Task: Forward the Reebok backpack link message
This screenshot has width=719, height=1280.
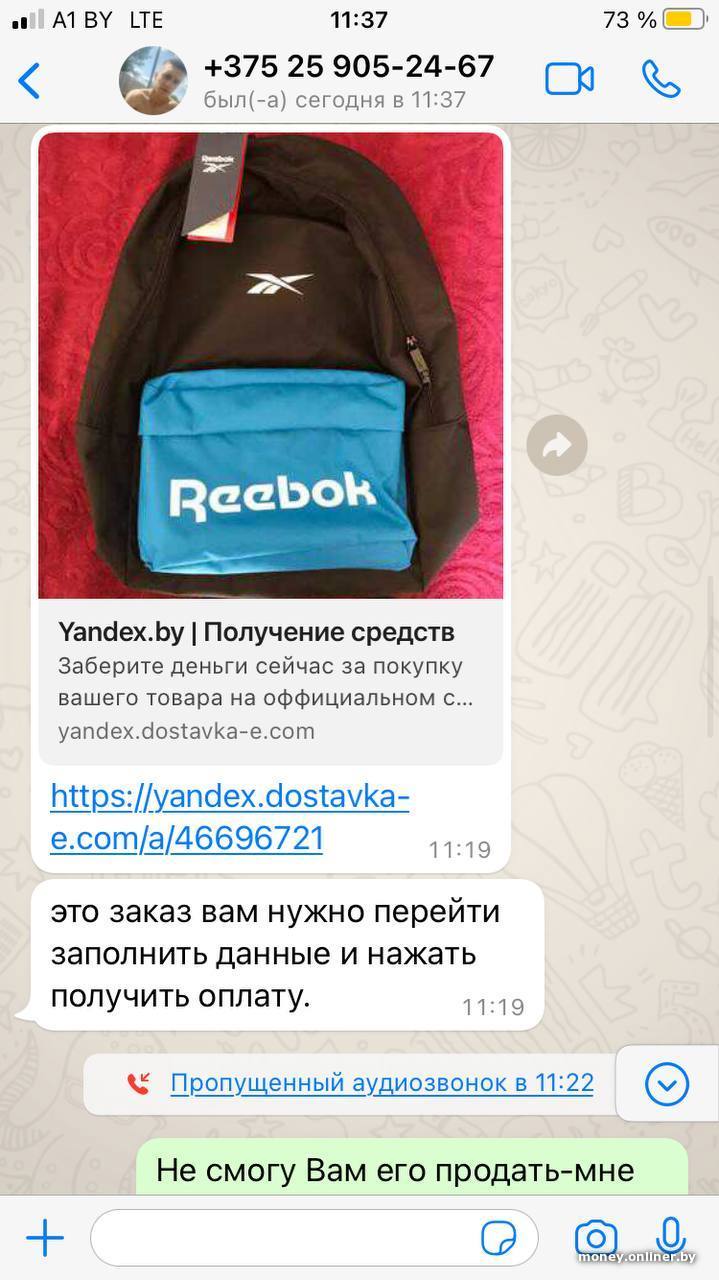Action: coord(557,445)
